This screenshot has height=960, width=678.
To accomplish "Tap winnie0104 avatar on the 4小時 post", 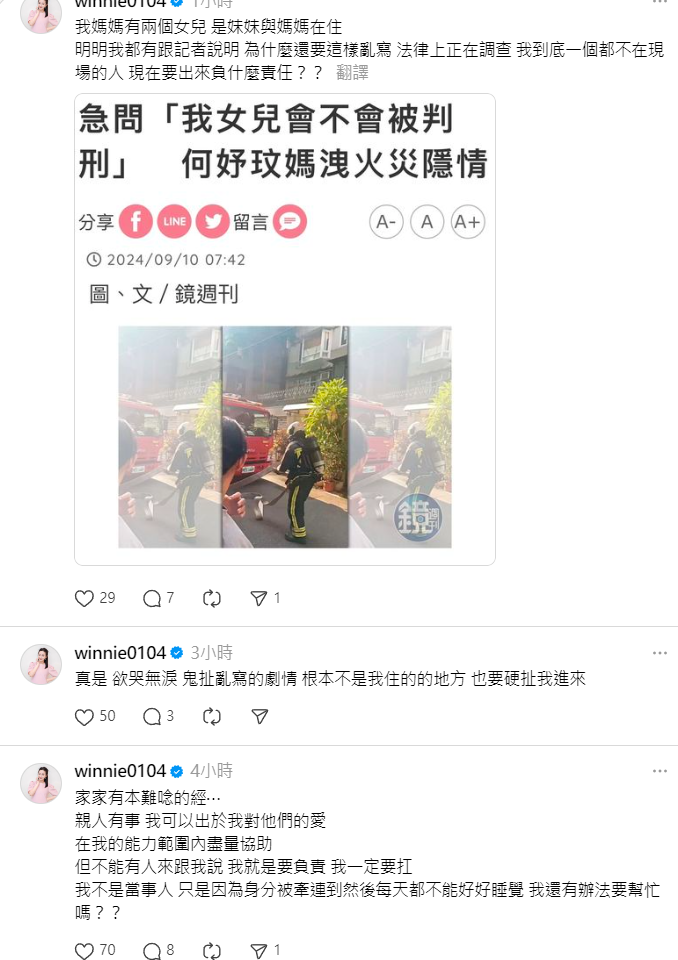I will click(x=41, y=783).
